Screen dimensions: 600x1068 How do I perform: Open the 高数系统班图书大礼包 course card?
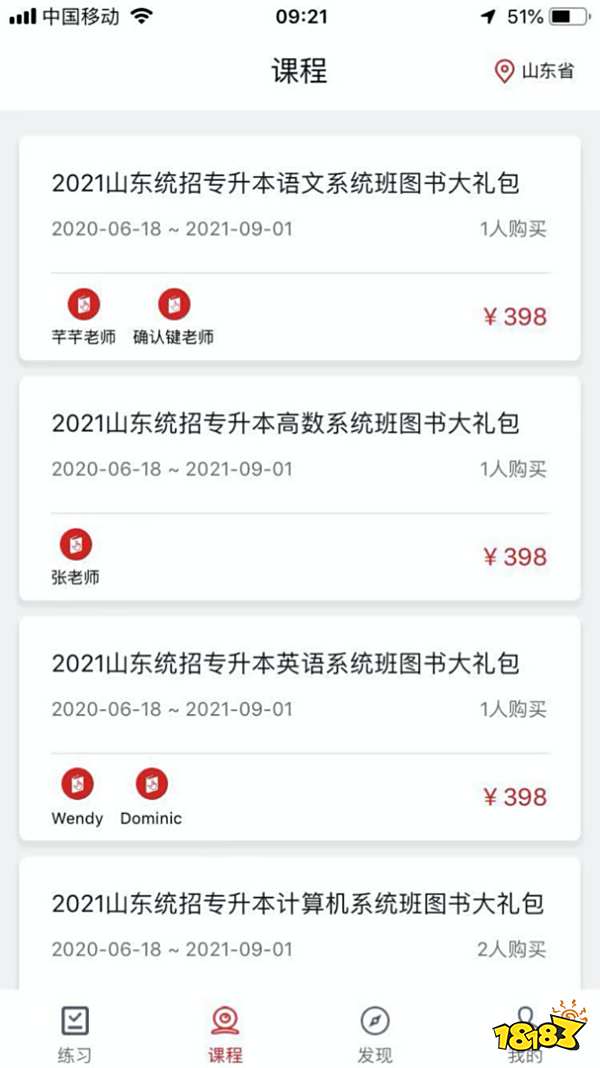pyautogui.click(x=300, y=488)
